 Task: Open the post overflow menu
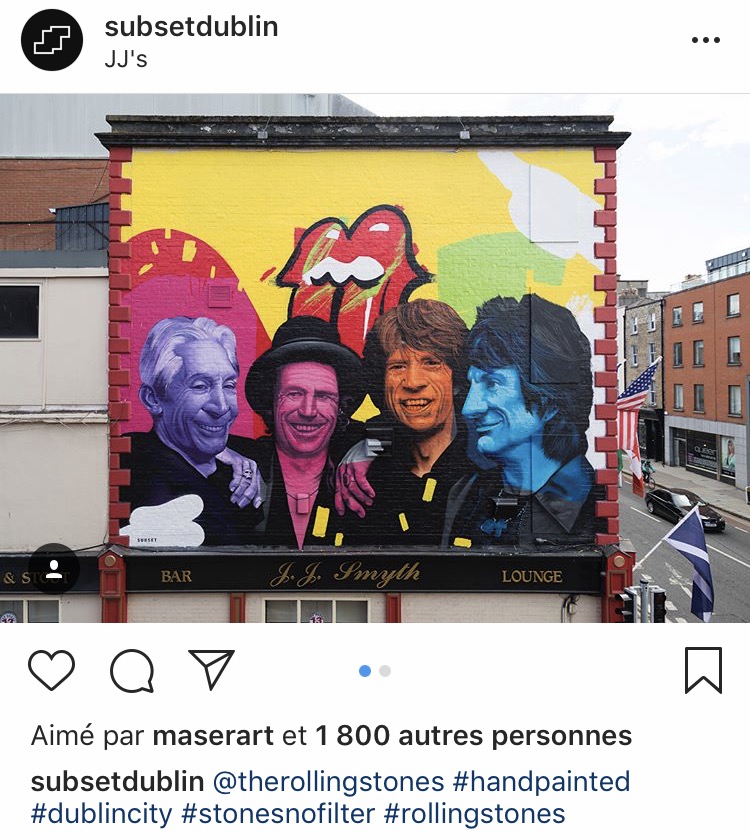click(x=706, y=40)
